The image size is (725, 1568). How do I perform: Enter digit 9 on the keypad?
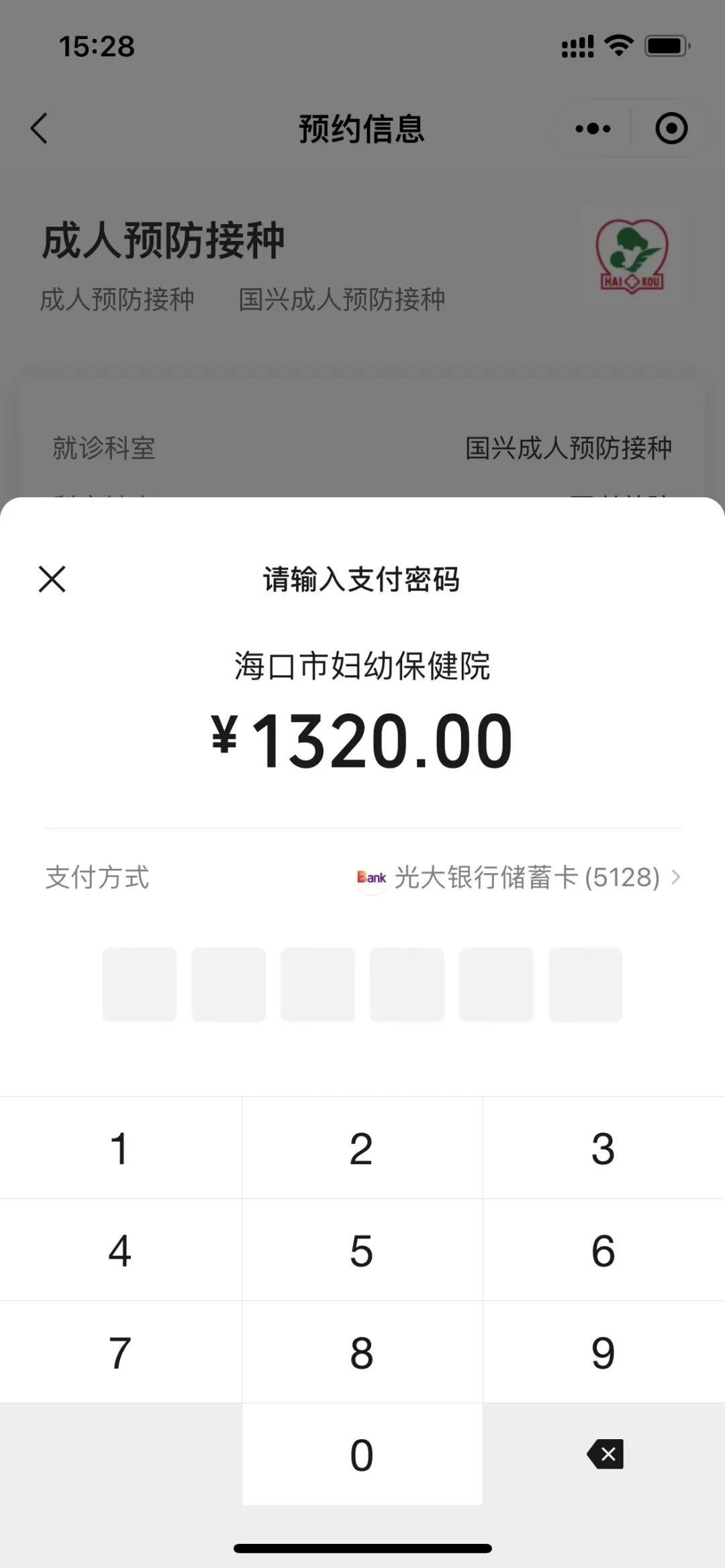603,1353
